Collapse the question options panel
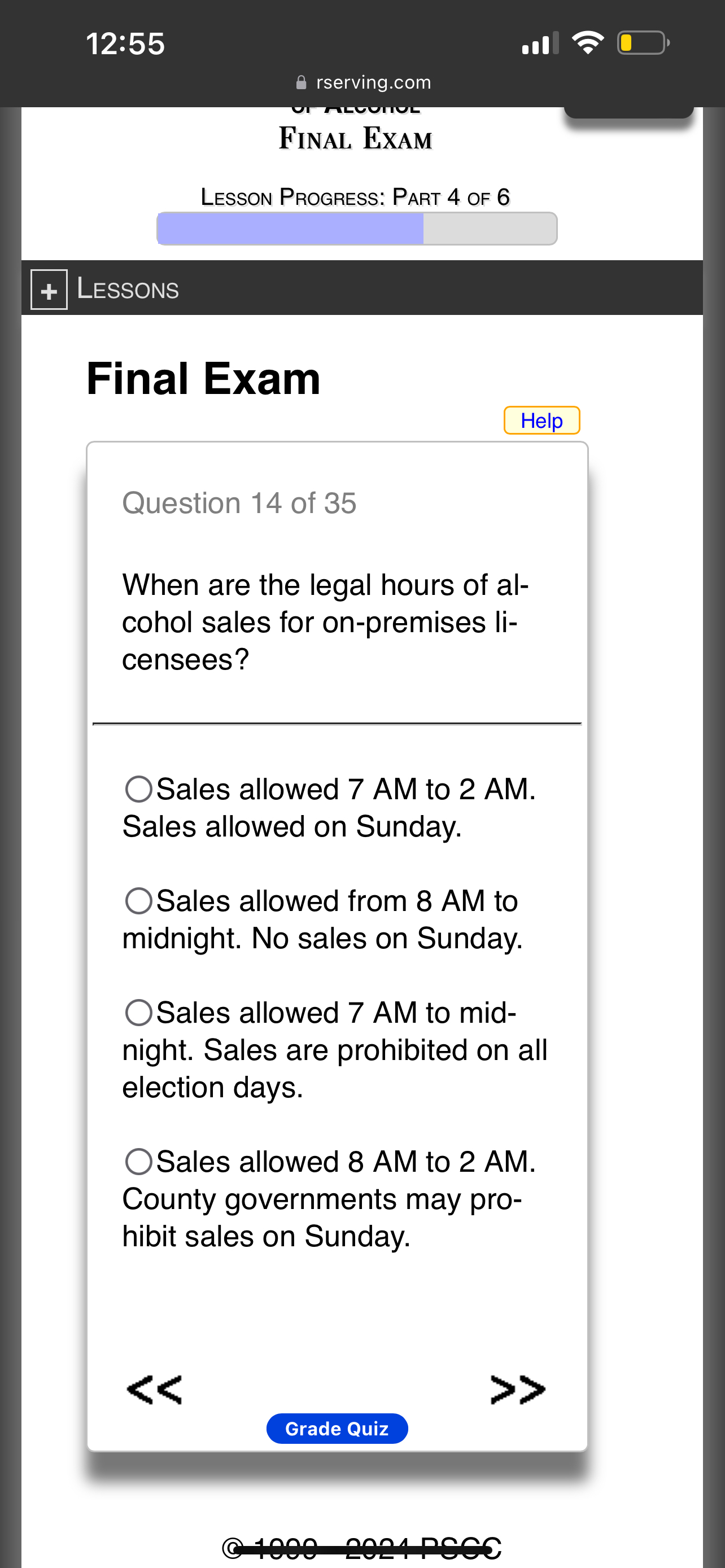The image size is (725, 1568). click(x=49, y=290)
